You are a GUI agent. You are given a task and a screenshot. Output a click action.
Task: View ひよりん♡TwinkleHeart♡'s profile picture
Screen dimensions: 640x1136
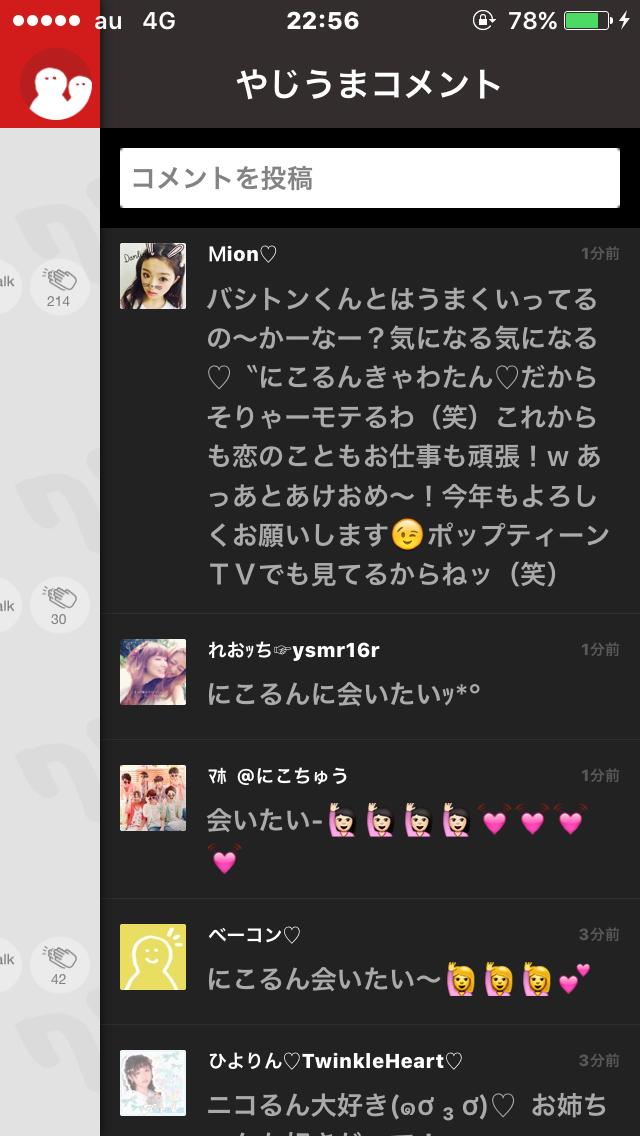click(153, 1083)
